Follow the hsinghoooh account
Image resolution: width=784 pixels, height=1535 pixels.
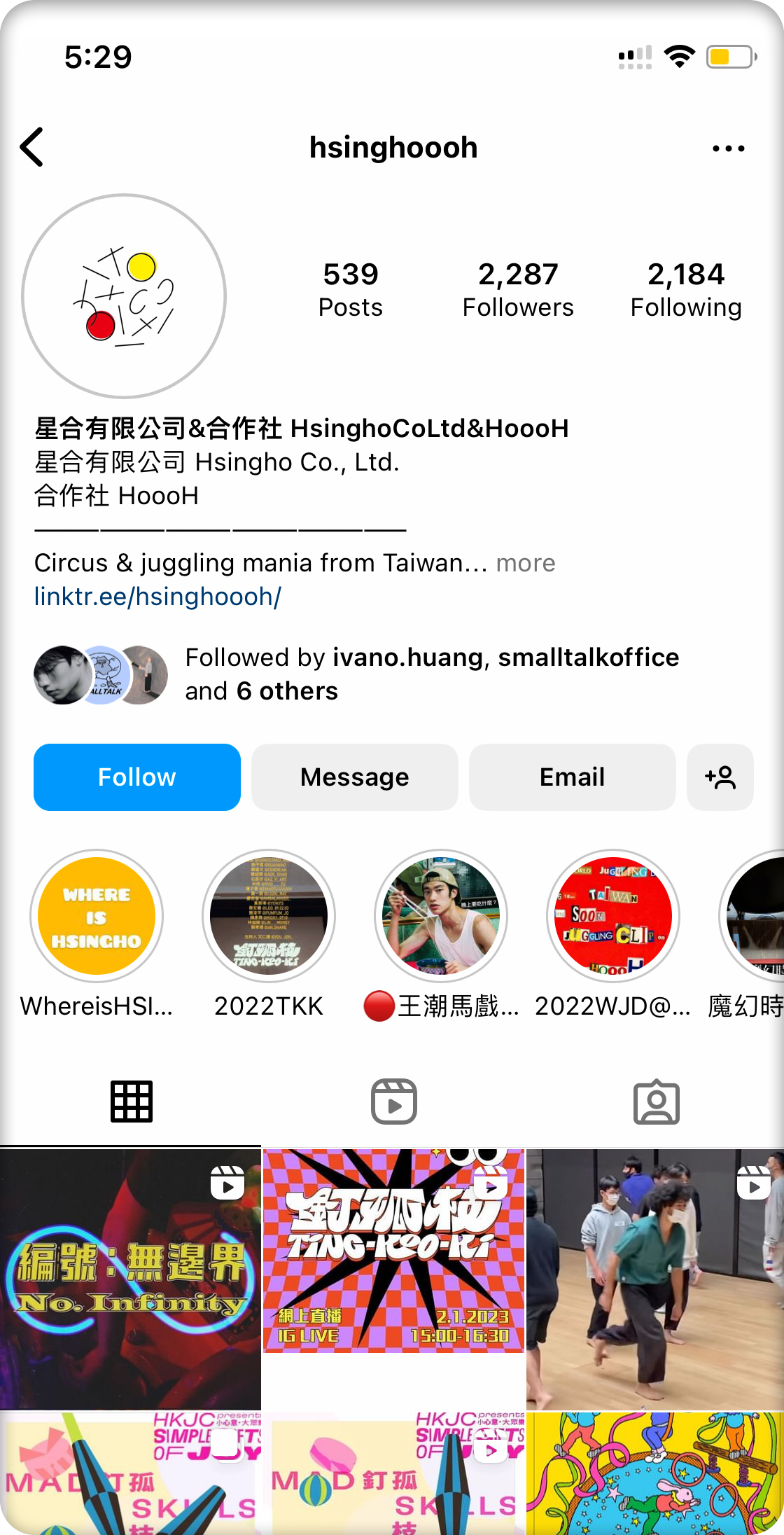[x=137, y=777]
